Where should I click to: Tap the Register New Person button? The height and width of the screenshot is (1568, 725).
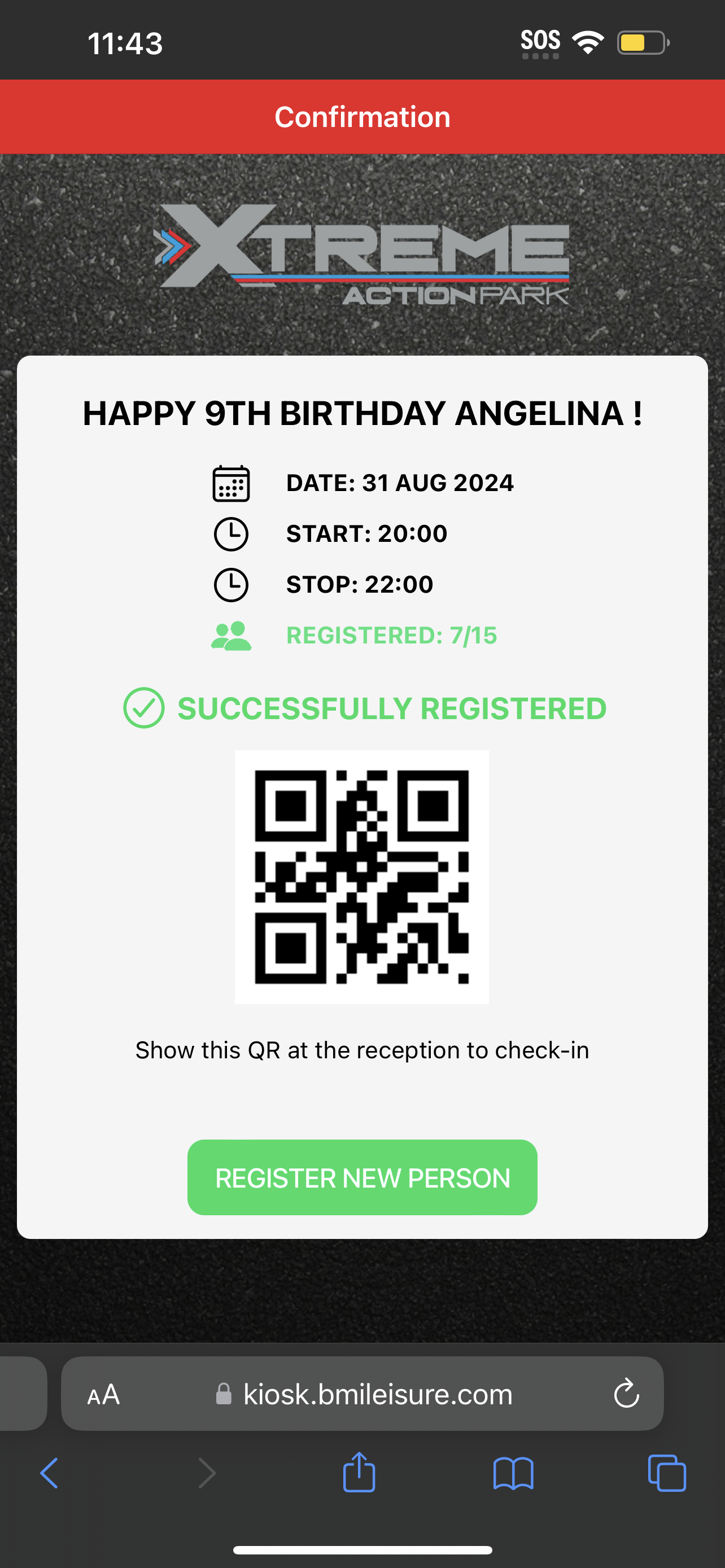(362, 1177)
